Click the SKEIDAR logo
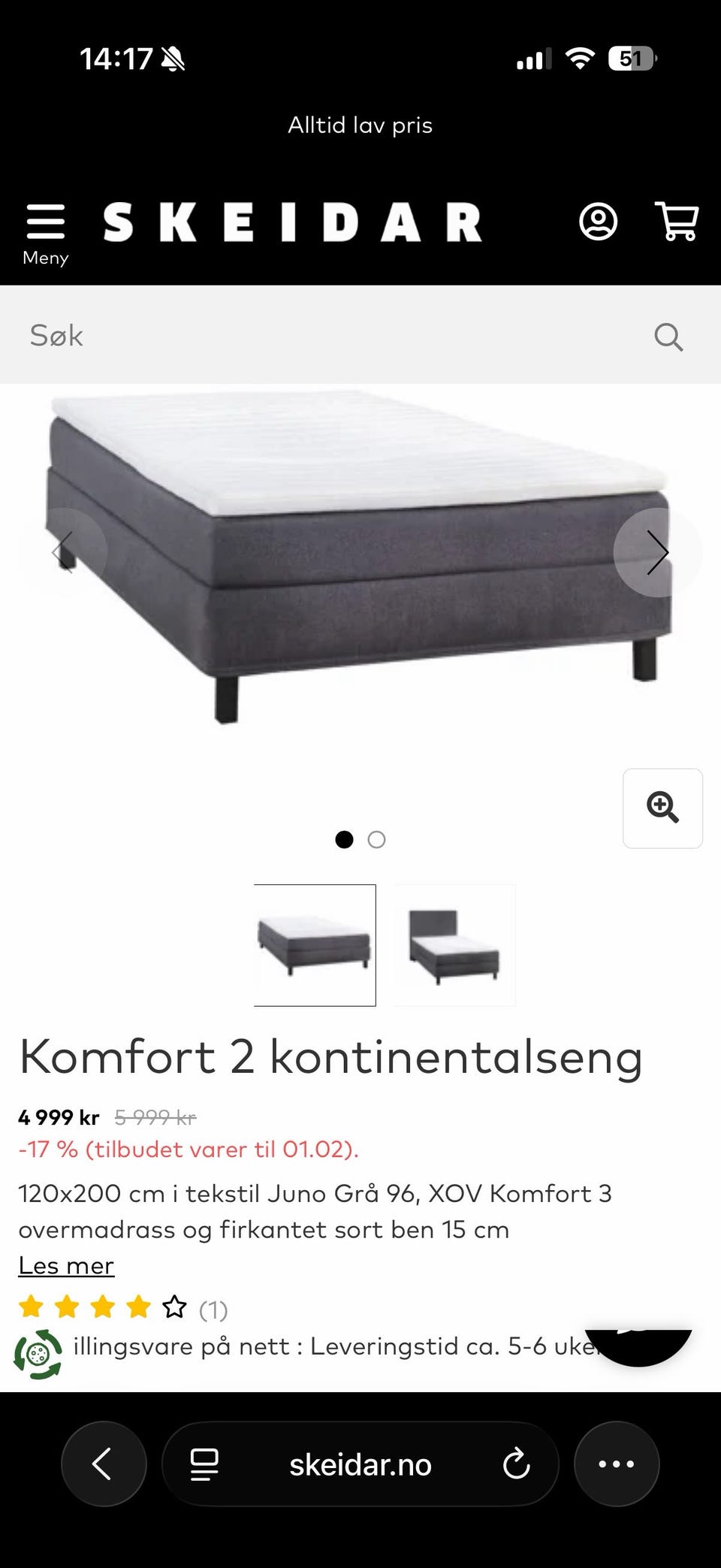This screenshot has width=721, height=1568. click(294, 220)
